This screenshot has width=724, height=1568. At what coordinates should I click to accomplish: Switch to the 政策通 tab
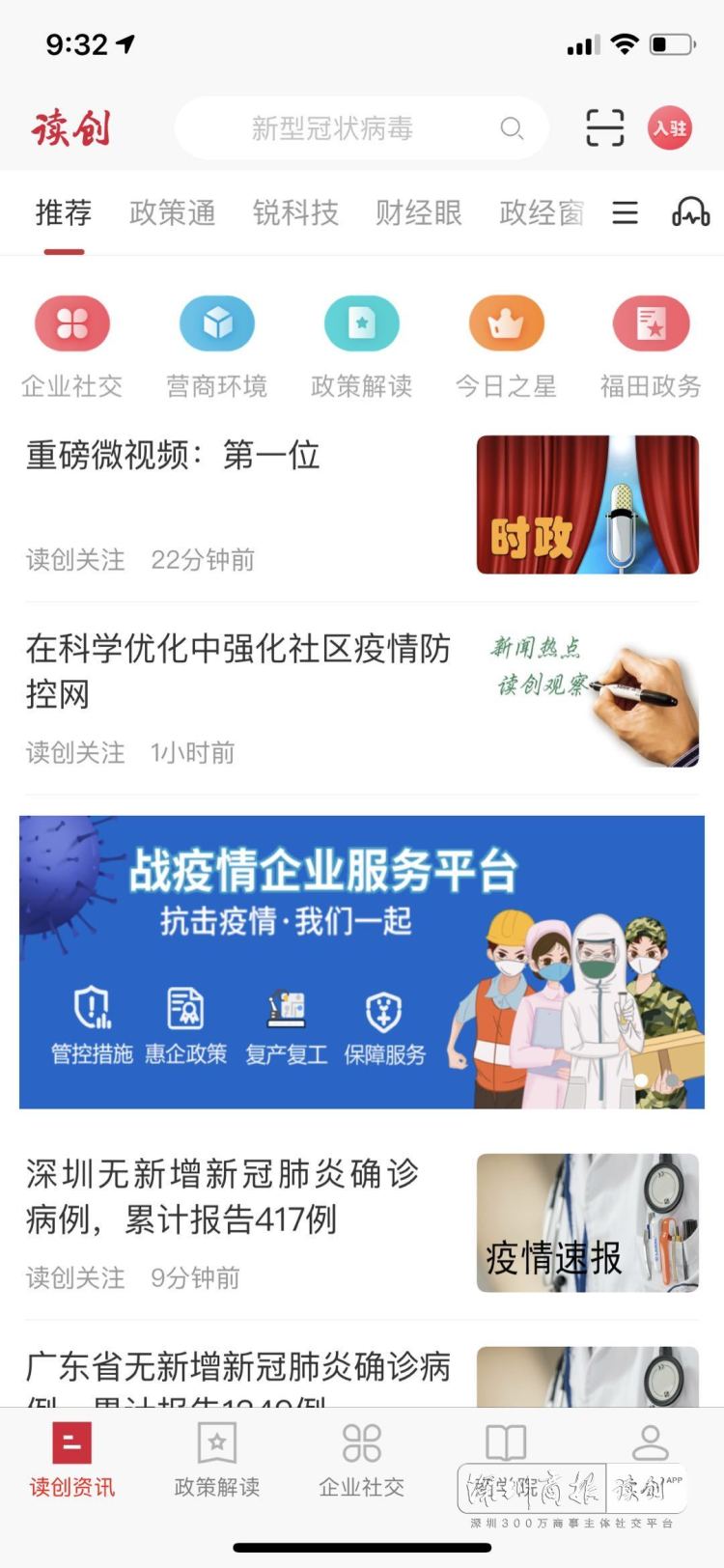pyautogui.click(x=173, y=212)
